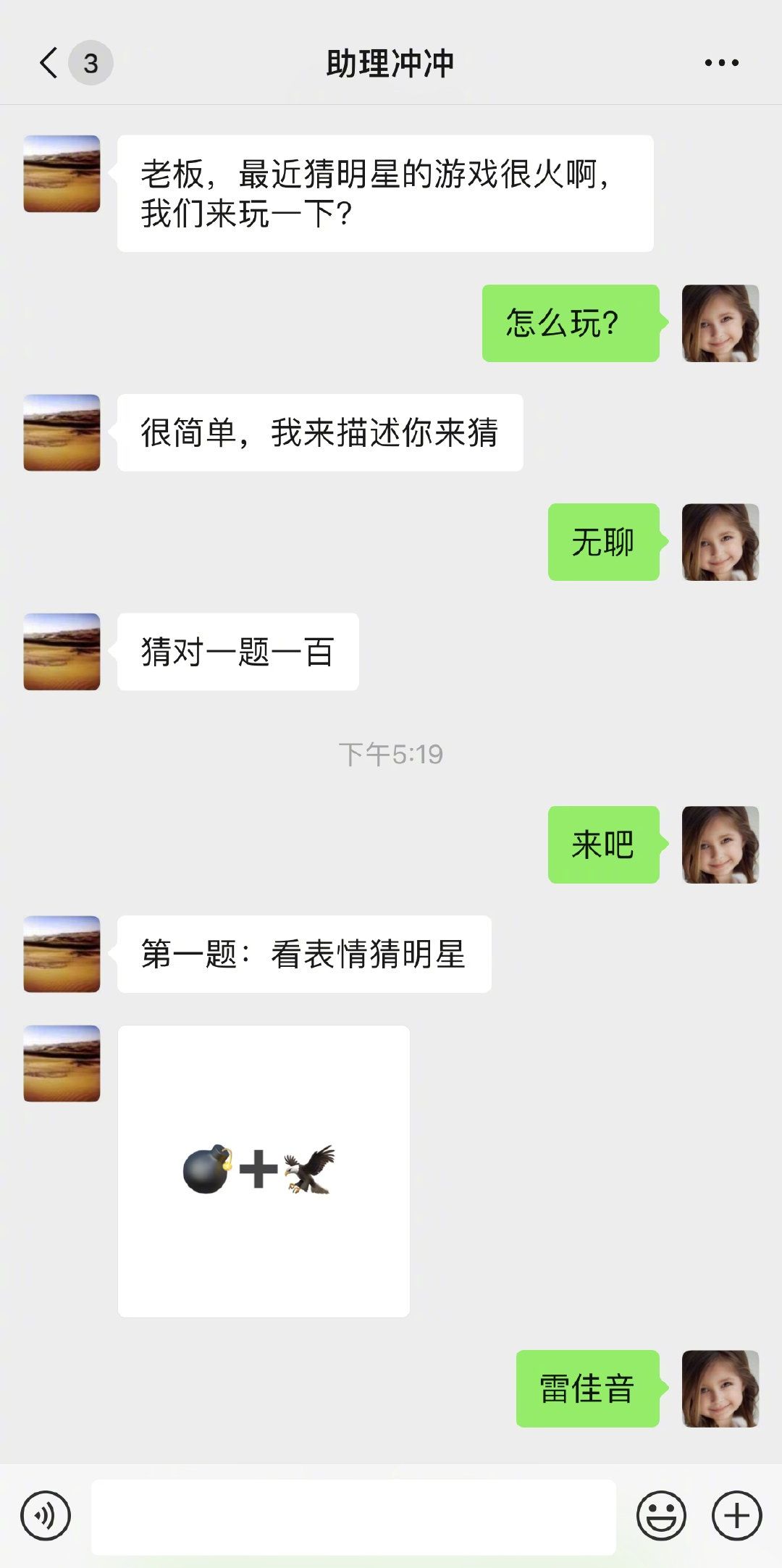Open the emoji sticker panel
The height and width of the screenshot is (1568, 782).
pyautogui.click(x=660, y=1516)
